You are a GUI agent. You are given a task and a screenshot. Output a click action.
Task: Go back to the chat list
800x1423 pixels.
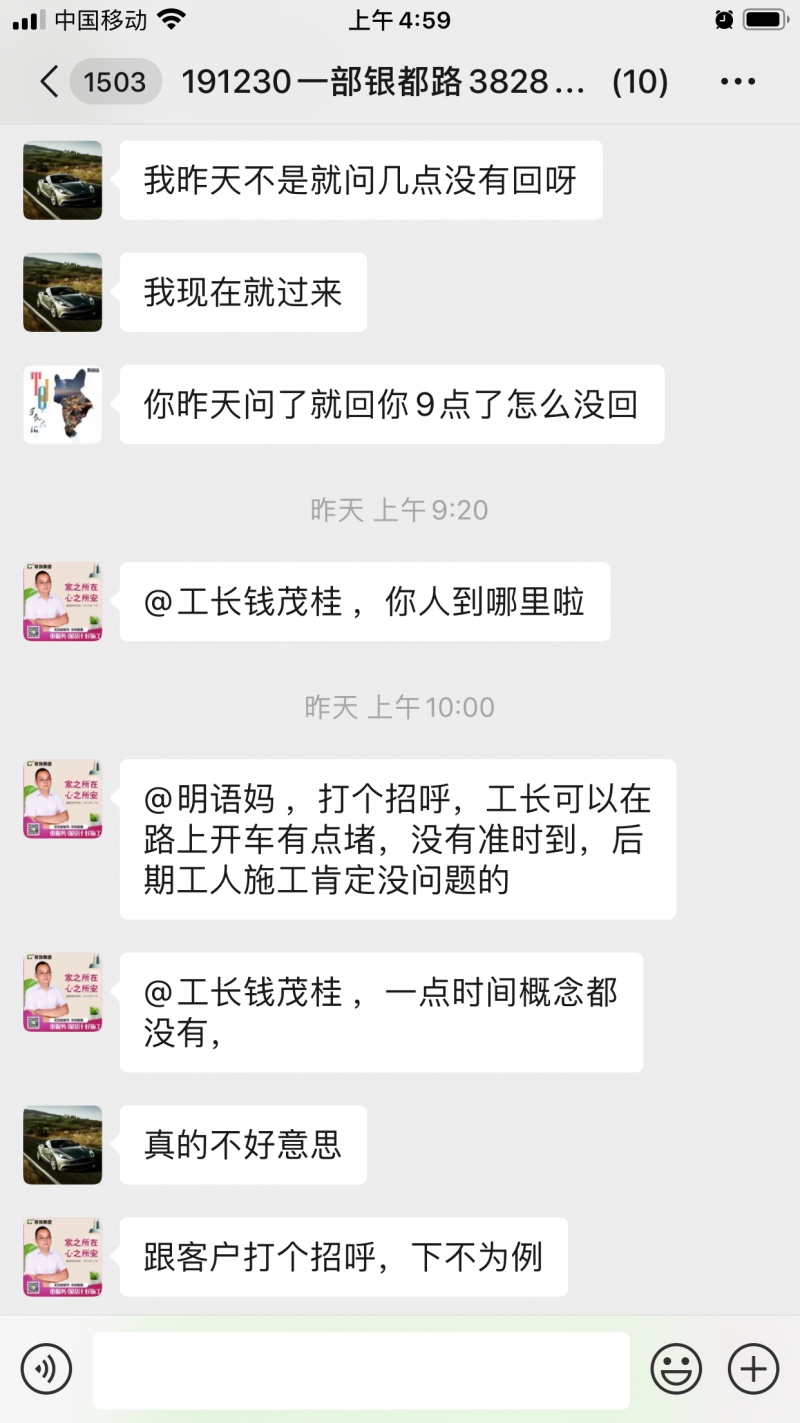50,82
